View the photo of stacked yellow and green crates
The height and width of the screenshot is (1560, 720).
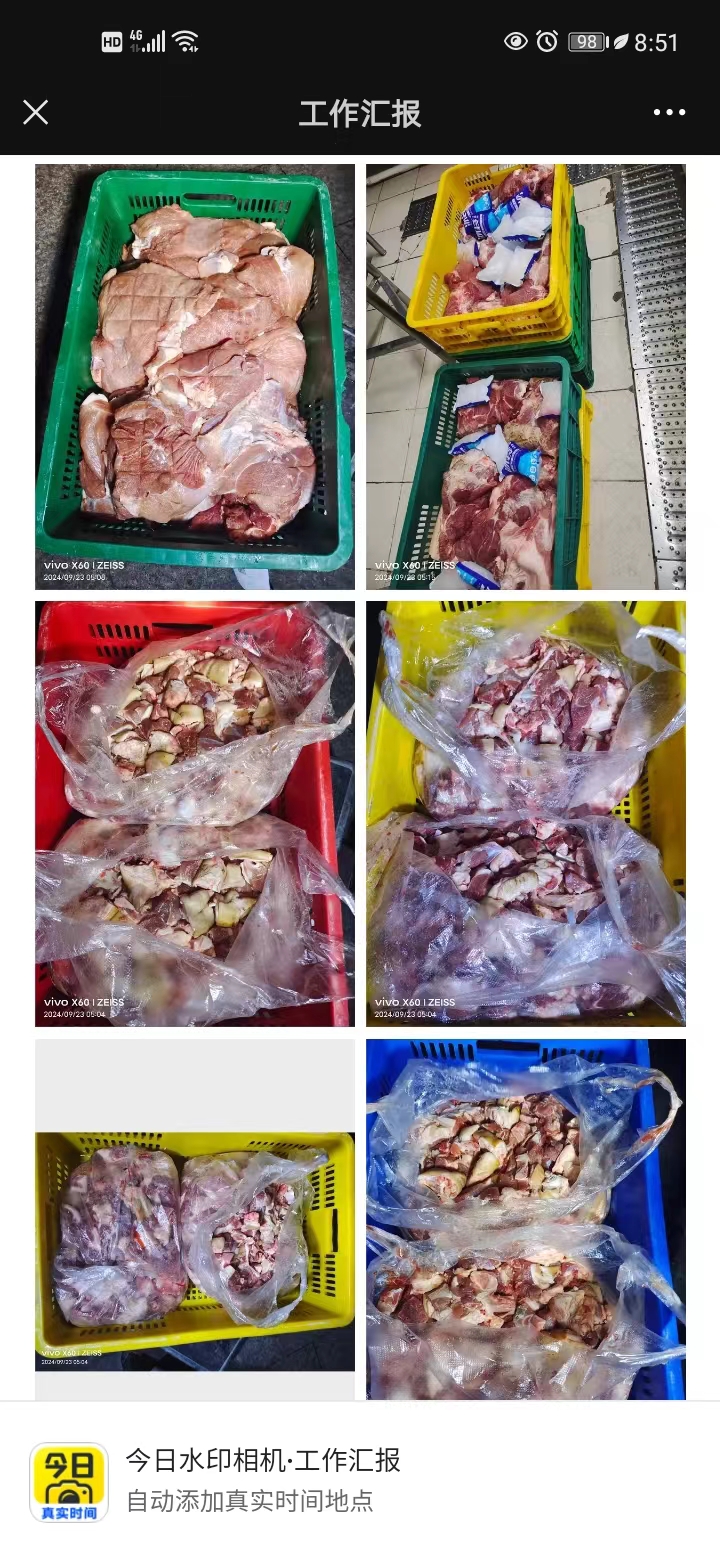(525, 376)
